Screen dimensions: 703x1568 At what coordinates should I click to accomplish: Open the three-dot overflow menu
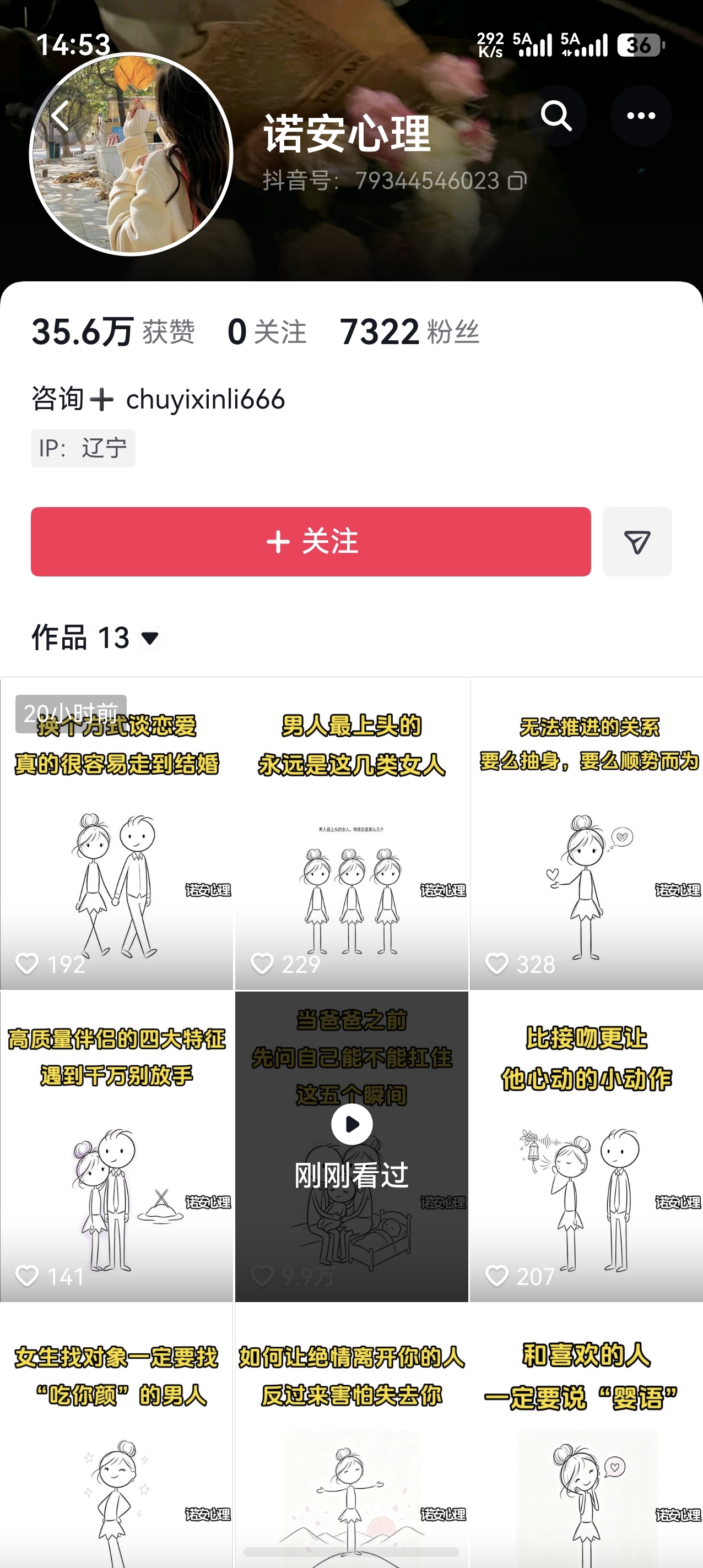point(641,116)
